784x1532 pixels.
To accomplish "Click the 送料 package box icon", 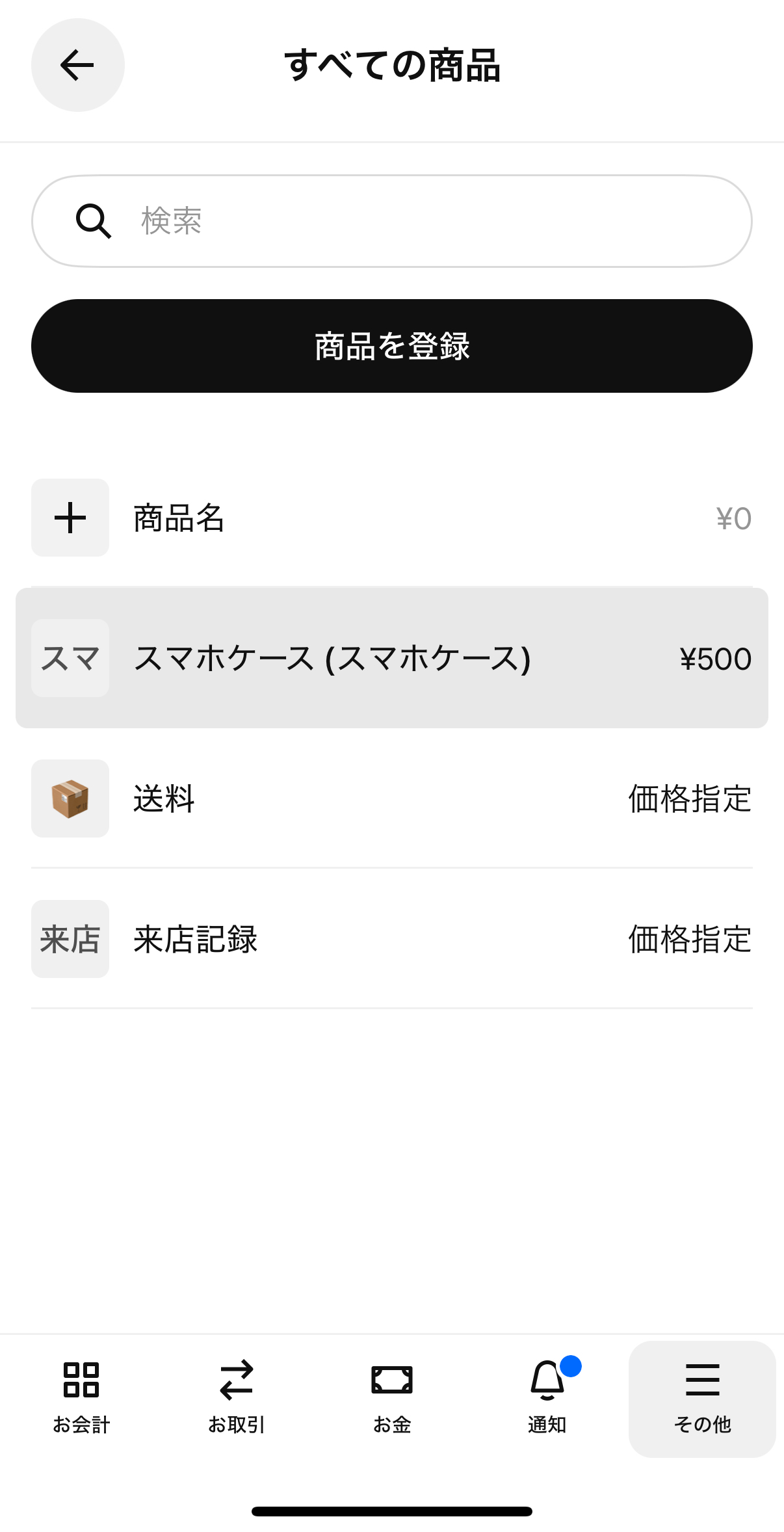I will pyautogui.click(x=70, y=799).
